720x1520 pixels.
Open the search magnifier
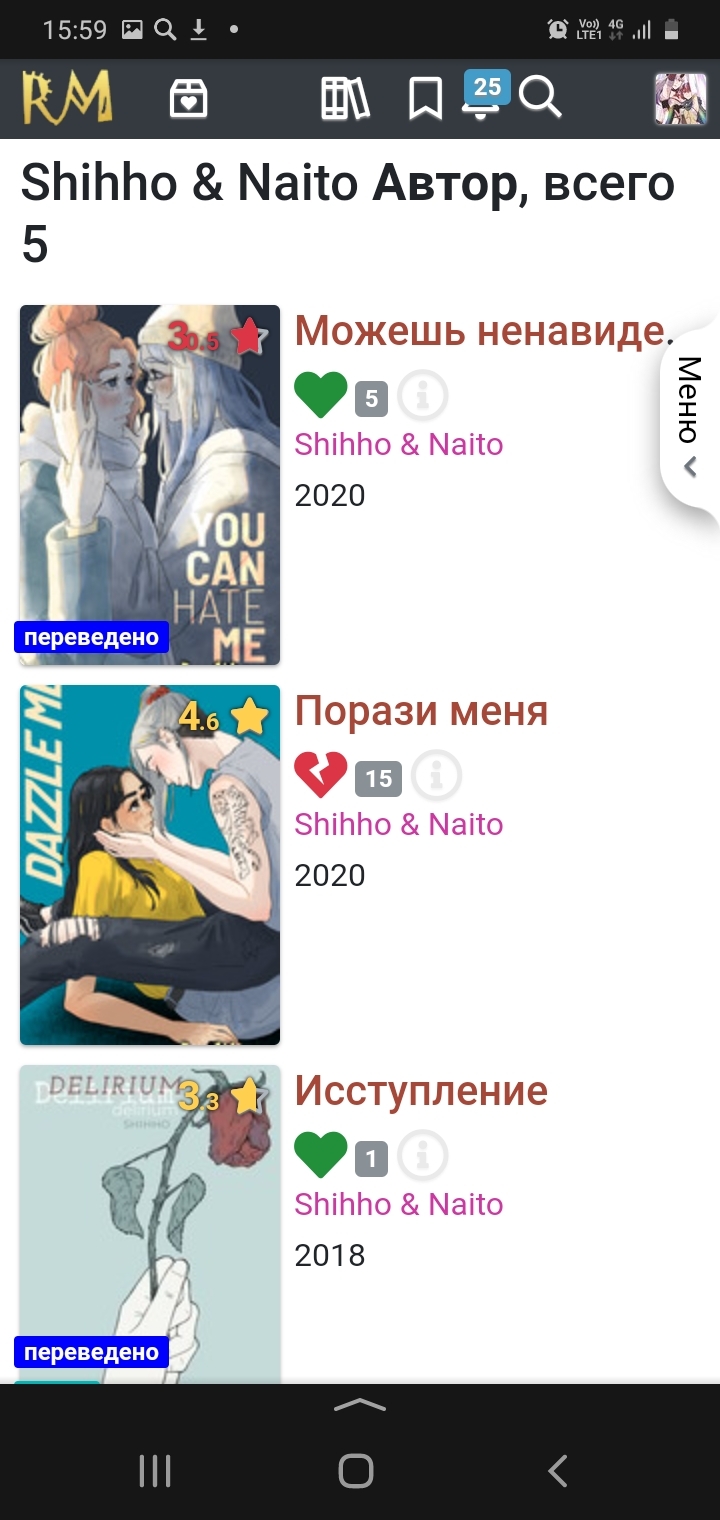(x=541, y=98)
